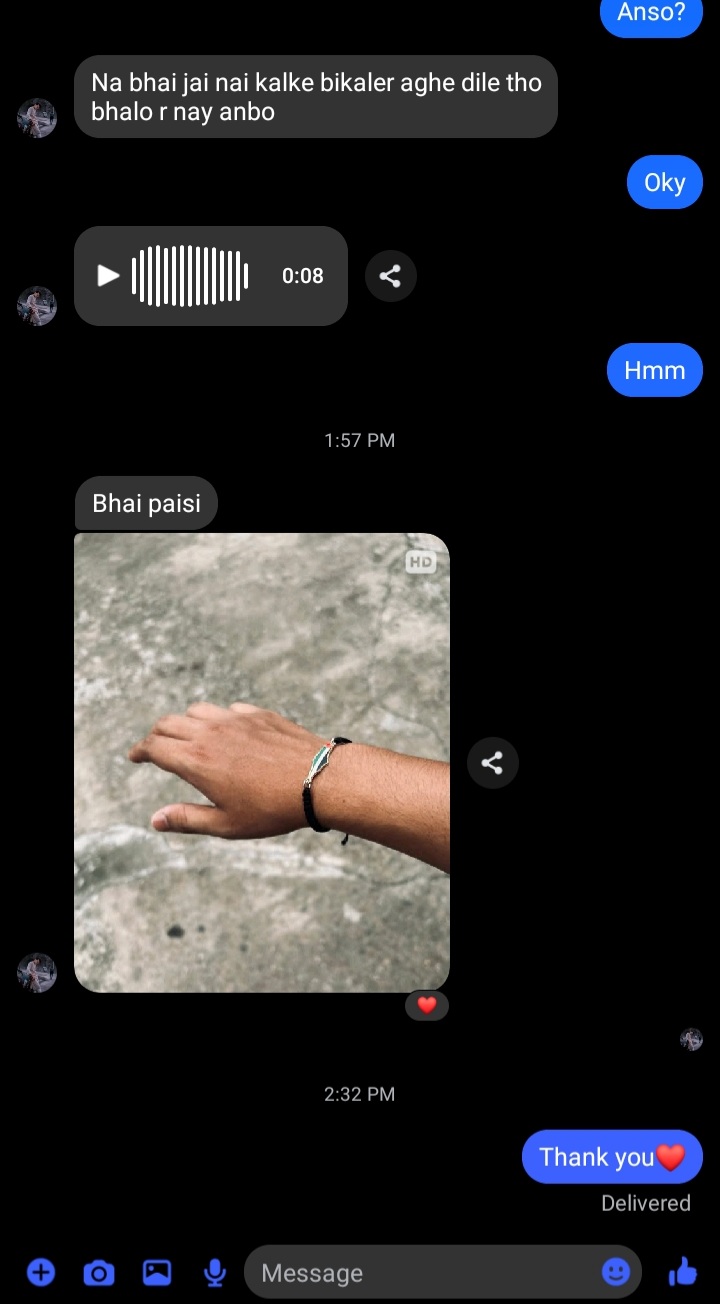Open more options plus icon
The height and width of the screenshot is (1304, 720).
41,1272
